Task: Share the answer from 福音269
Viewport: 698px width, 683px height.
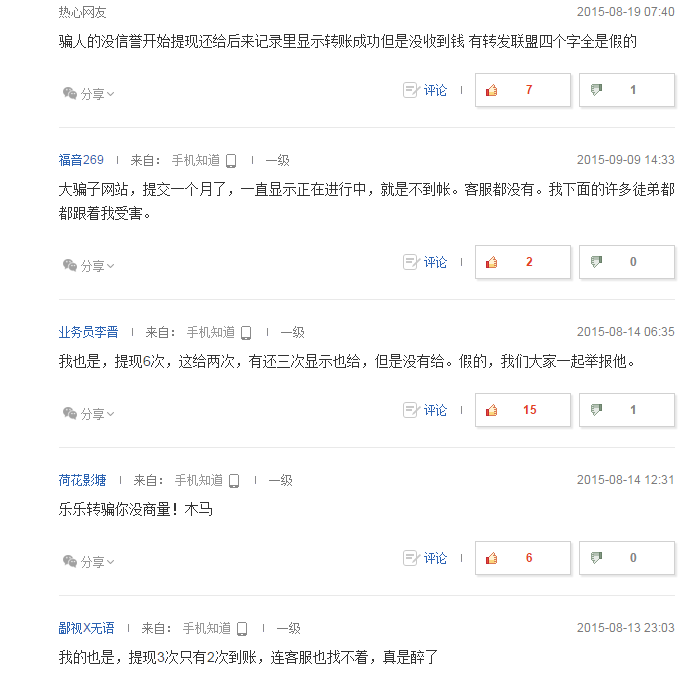Action: (89, 266)
